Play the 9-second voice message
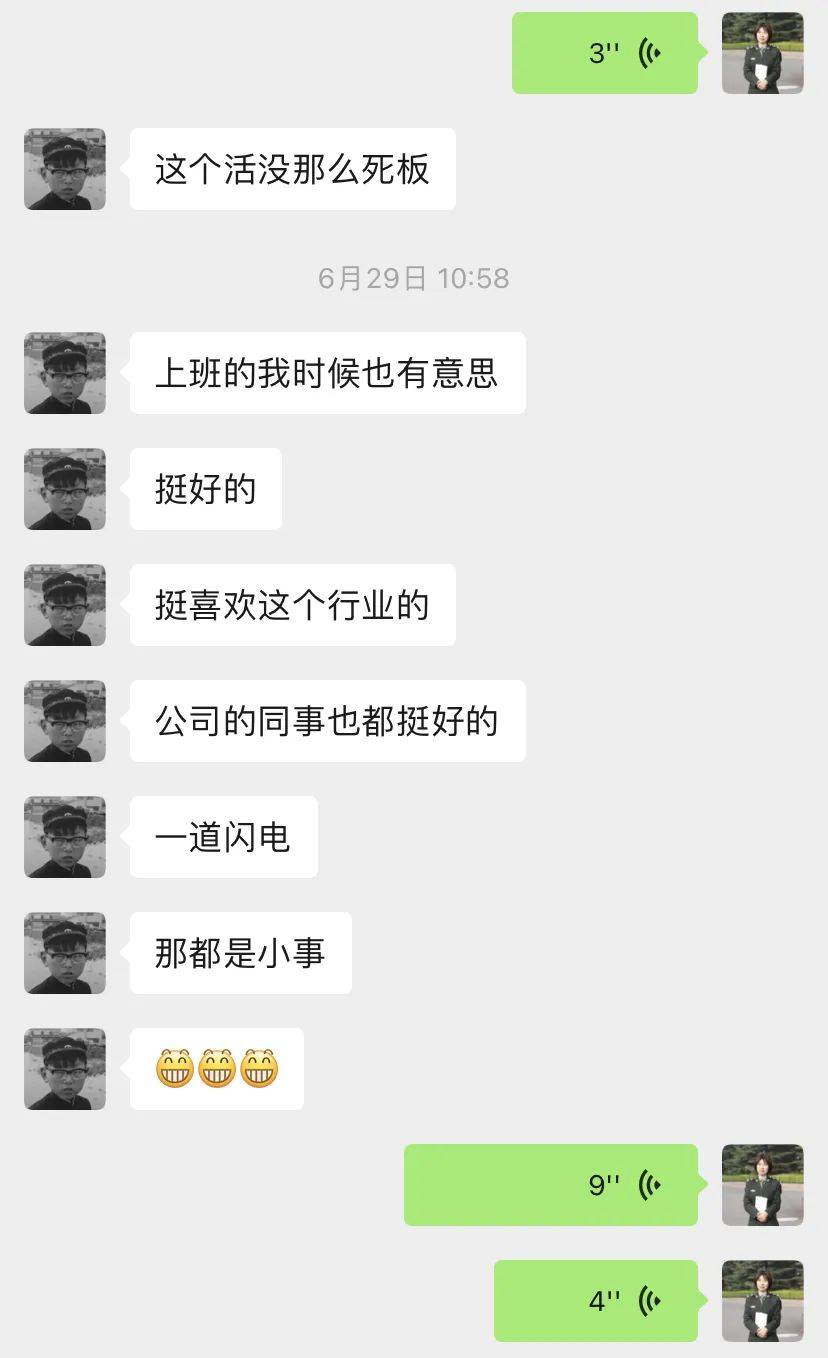 (551, 1185)
